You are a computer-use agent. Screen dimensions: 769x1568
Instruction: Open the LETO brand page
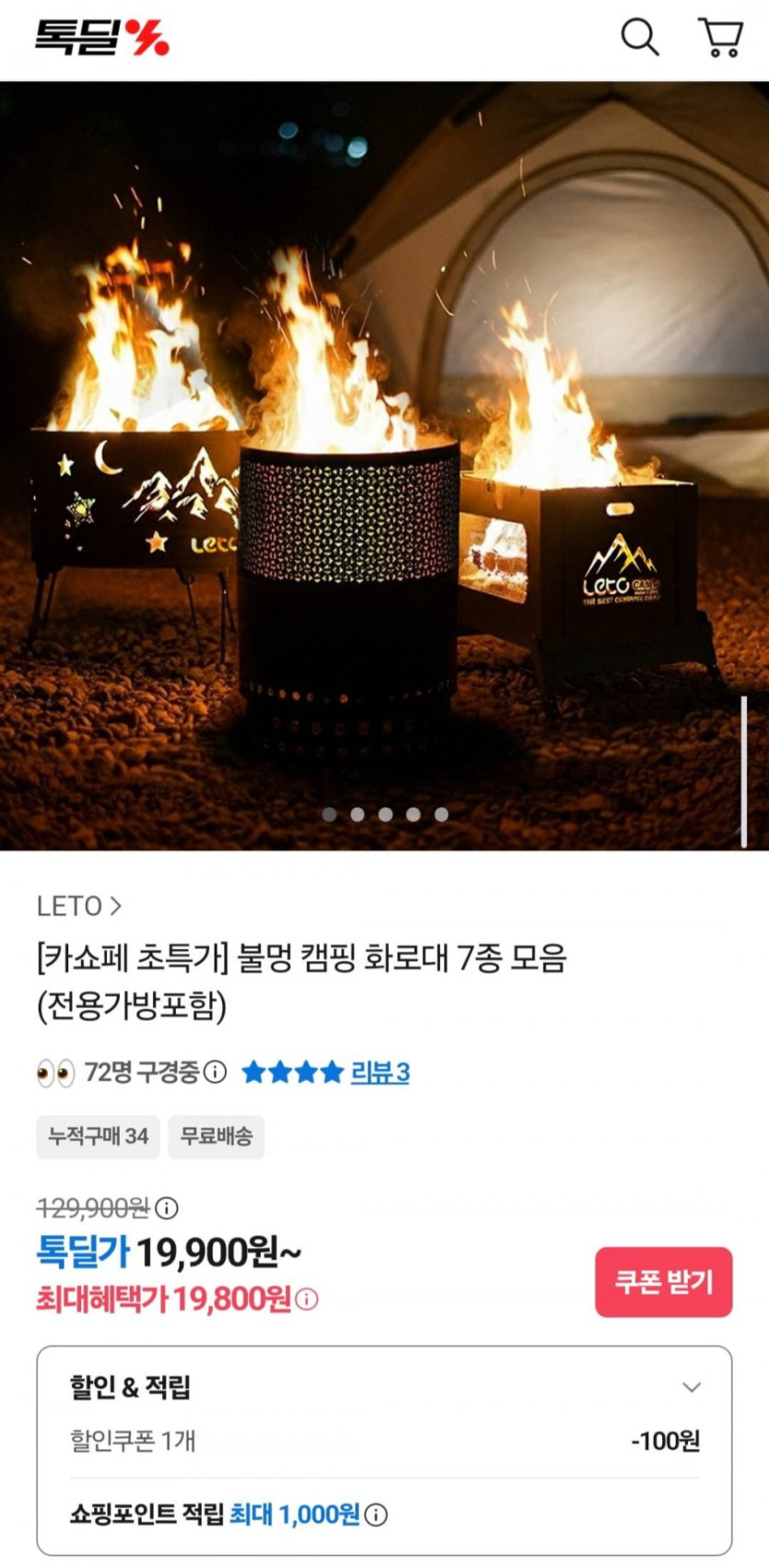pyautogui.click(x=79, y=907)
